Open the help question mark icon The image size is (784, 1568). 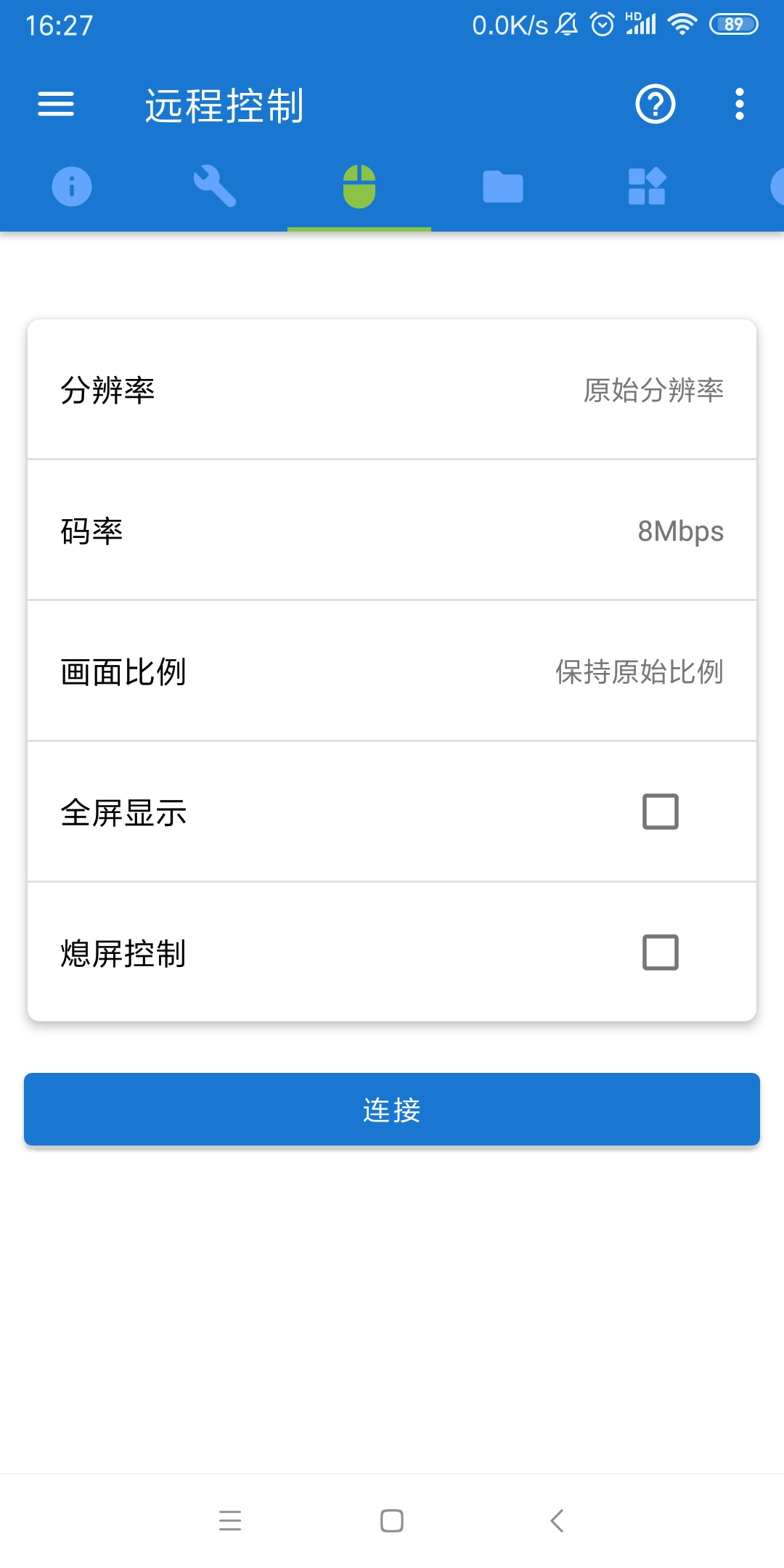coord(654,104)
